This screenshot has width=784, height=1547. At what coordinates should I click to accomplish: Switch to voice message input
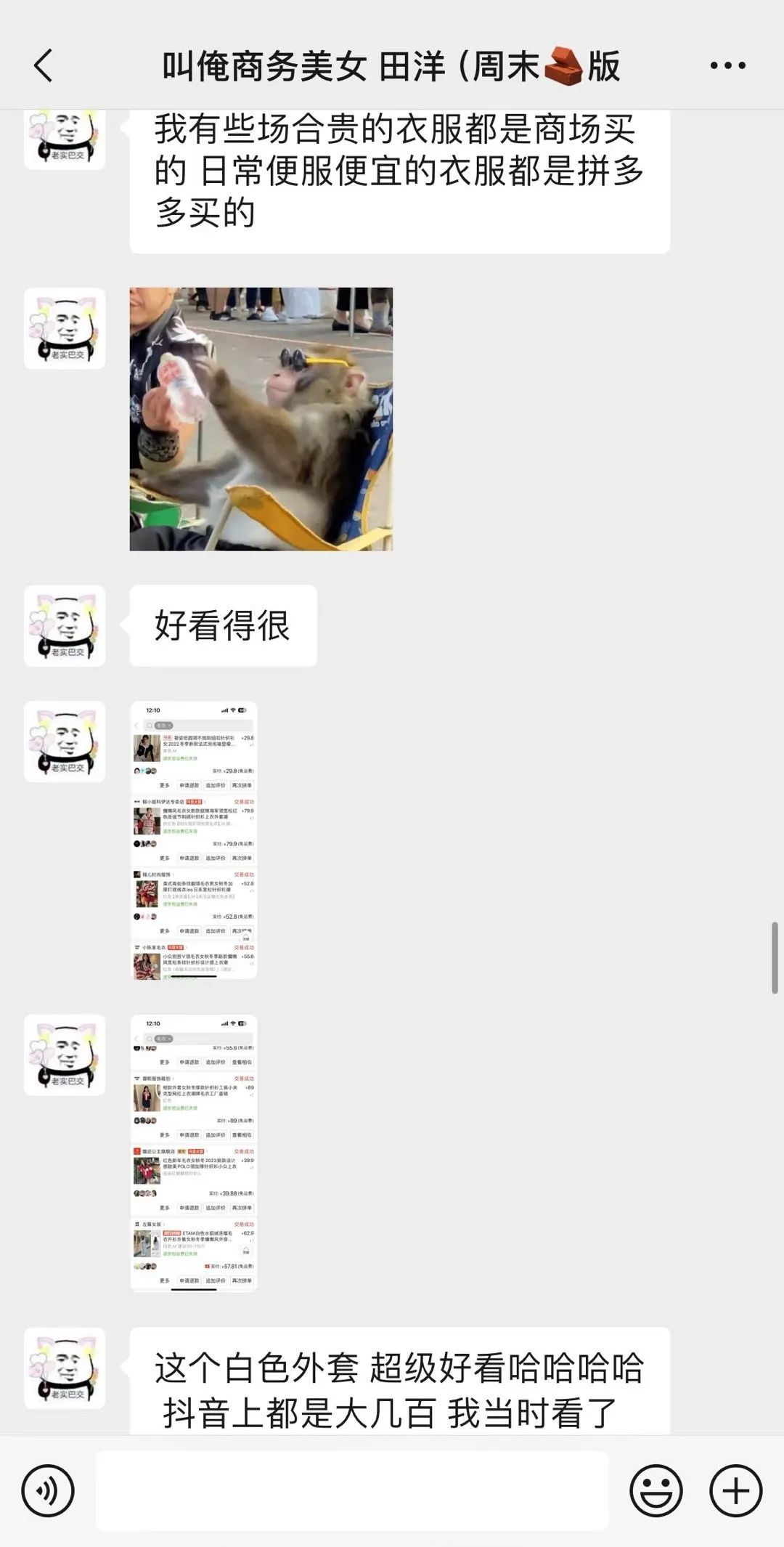(48, 1491)
